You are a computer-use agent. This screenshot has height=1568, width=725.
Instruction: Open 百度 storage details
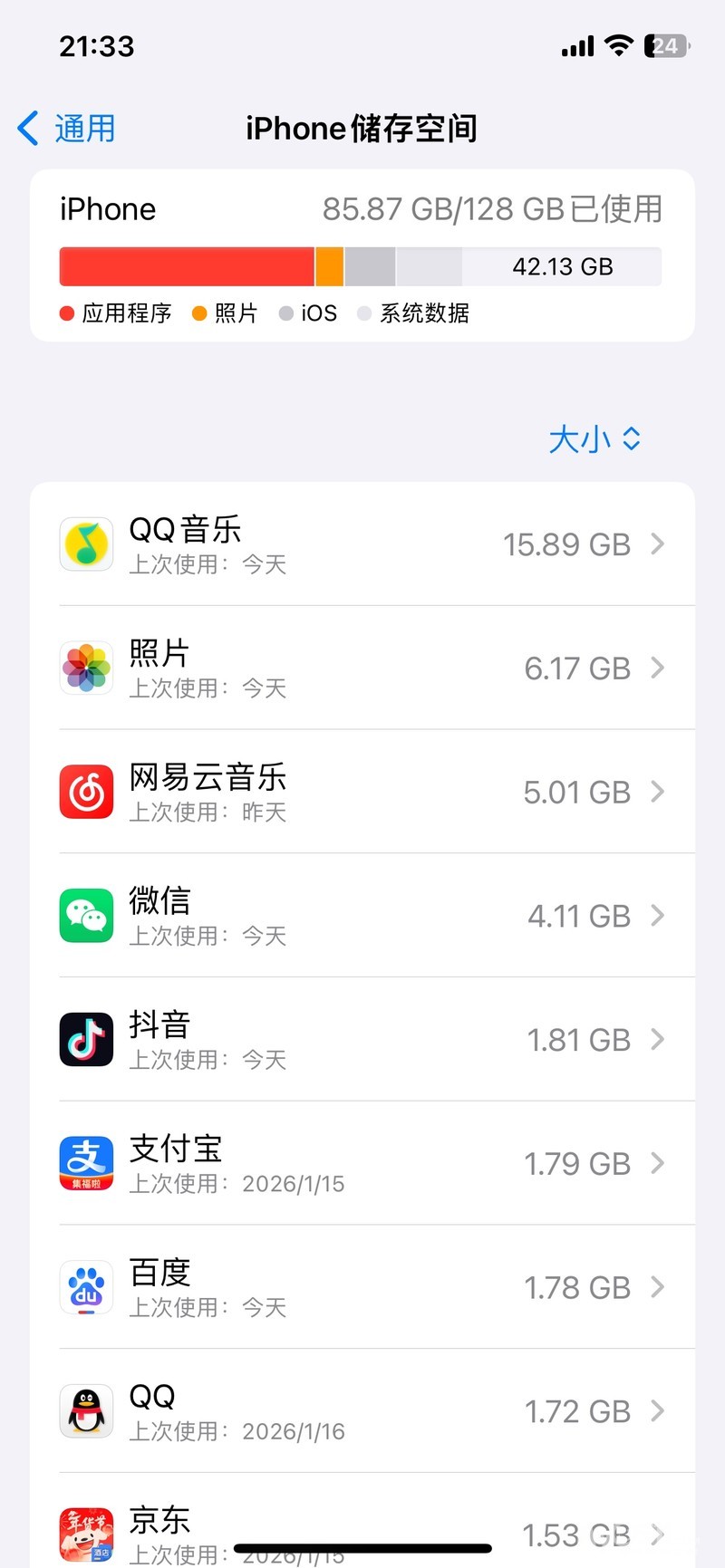coord(362,1287)
